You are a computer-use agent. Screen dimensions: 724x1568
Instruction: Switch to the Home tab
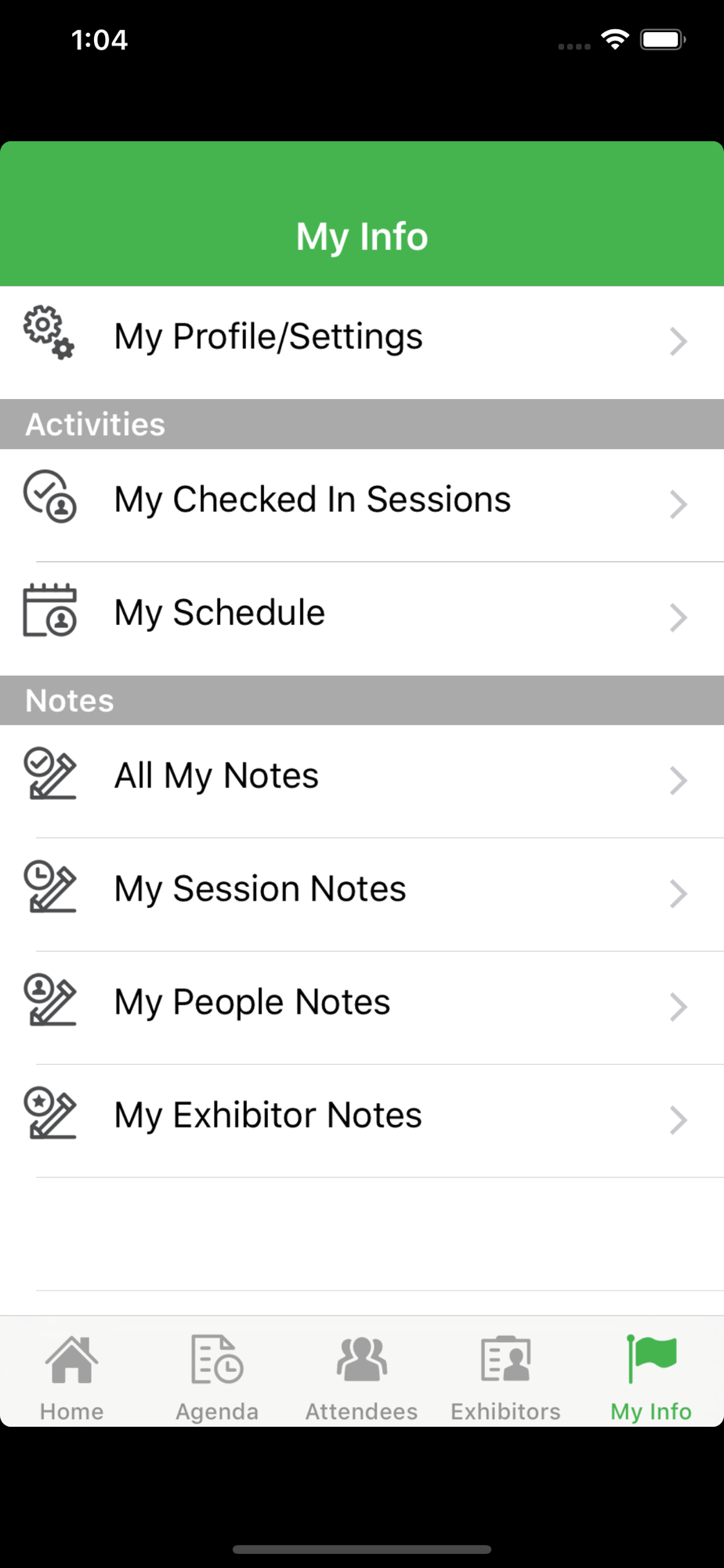click(72, 1377)
